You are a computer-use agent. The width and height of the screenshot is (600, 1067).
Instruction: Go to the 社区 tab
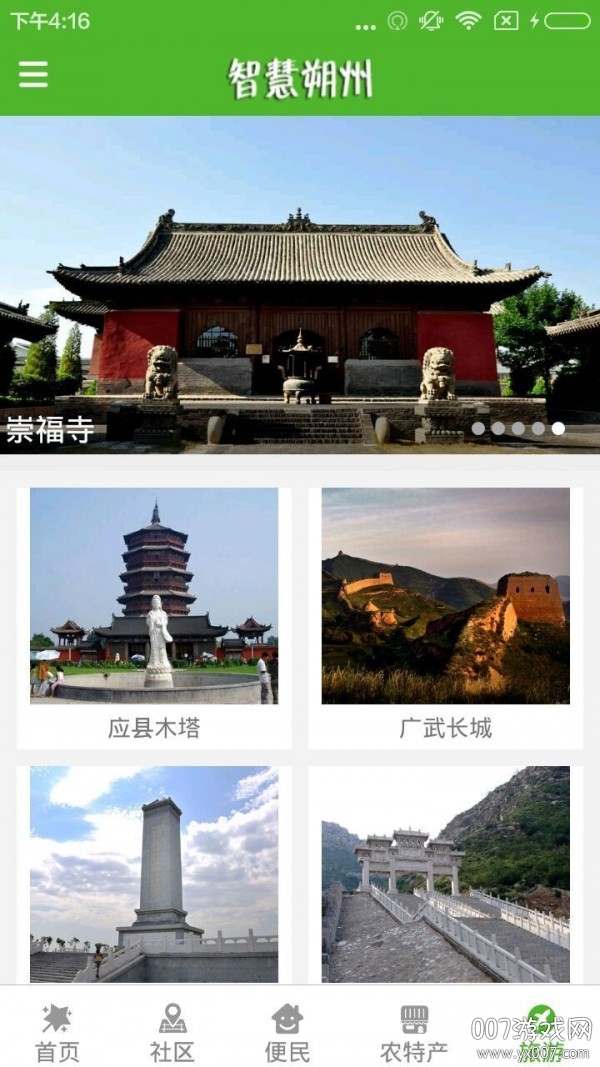172,1032
